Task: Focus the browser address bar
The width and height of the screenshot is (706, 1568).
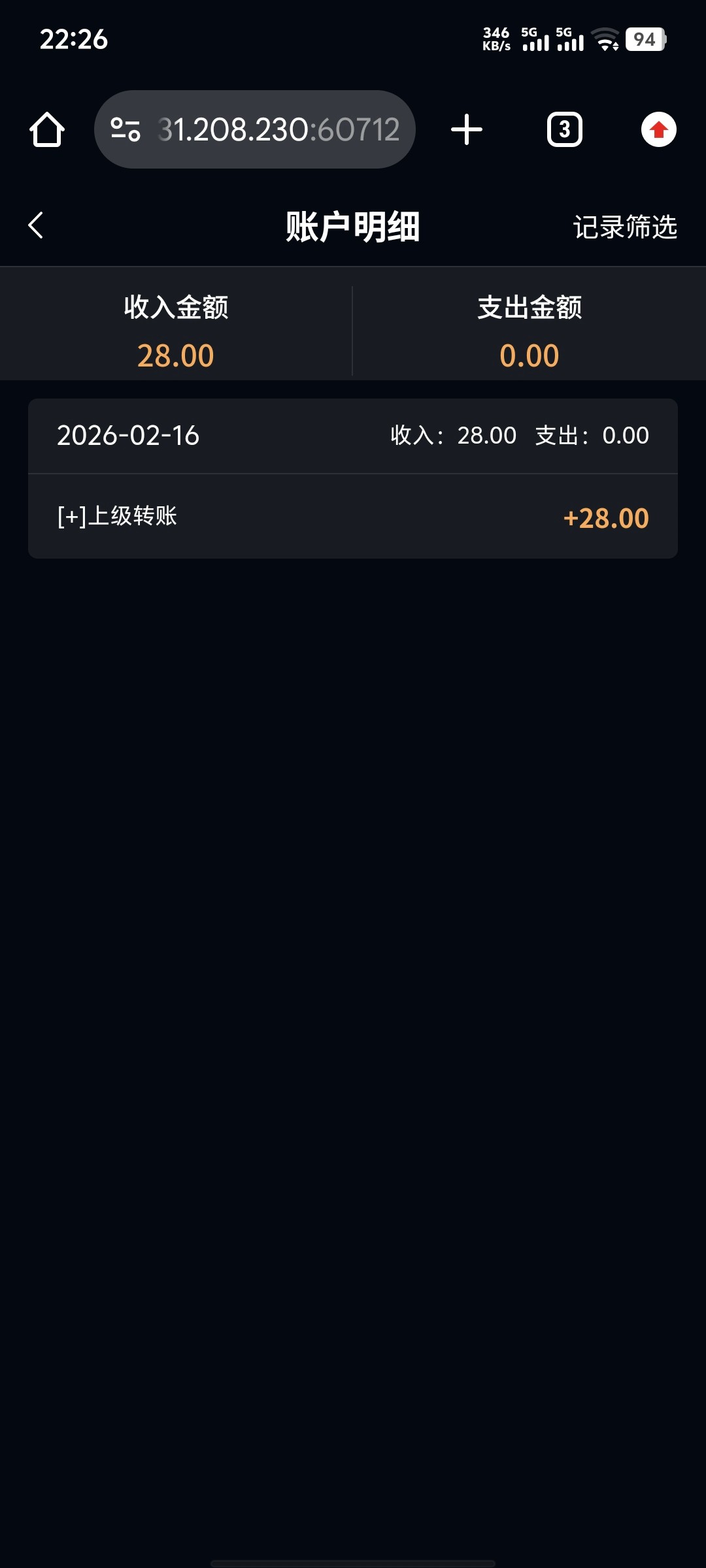Action: (278, 129)
